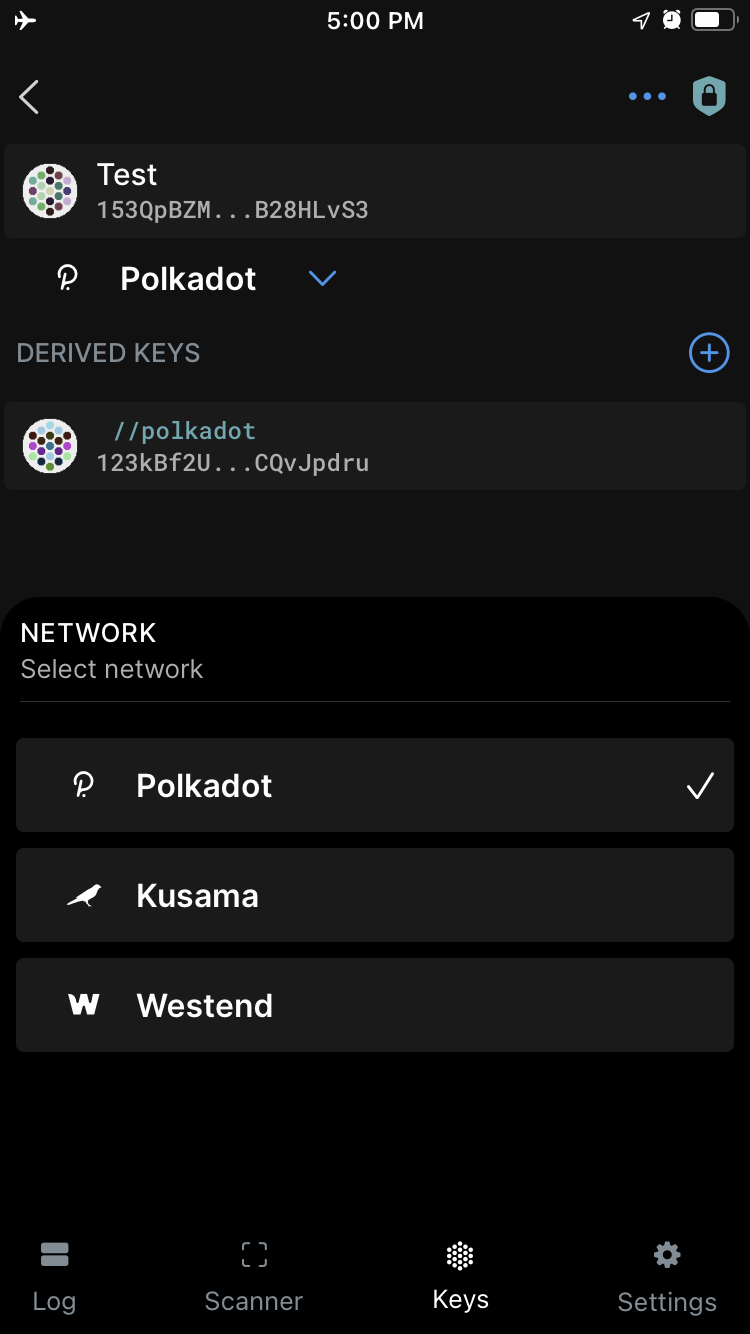Collapse the Polkadot network dropdown

coord(322,279)
